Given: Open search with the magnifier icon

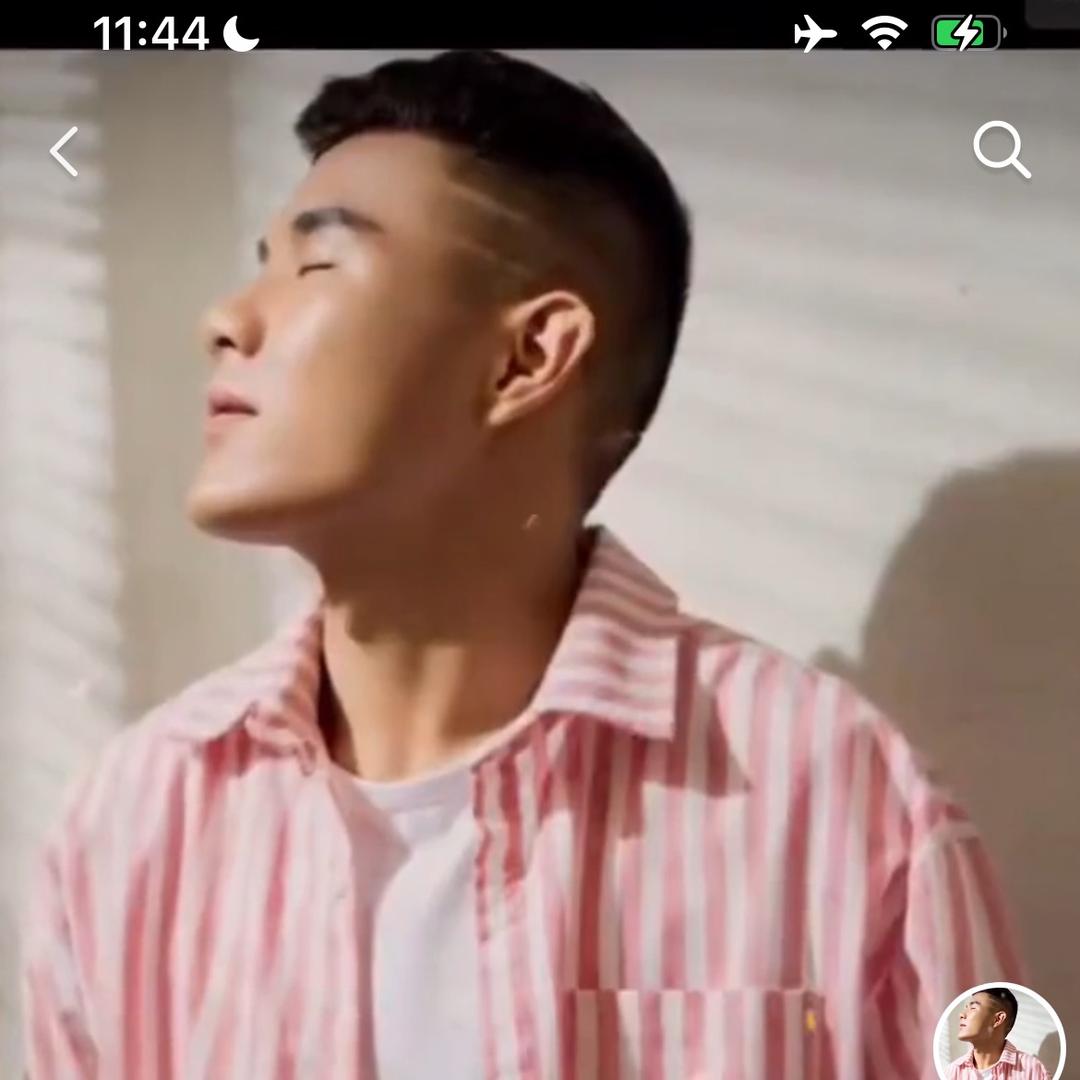Looking at the screenshot, I should [x=1001, y=150].
